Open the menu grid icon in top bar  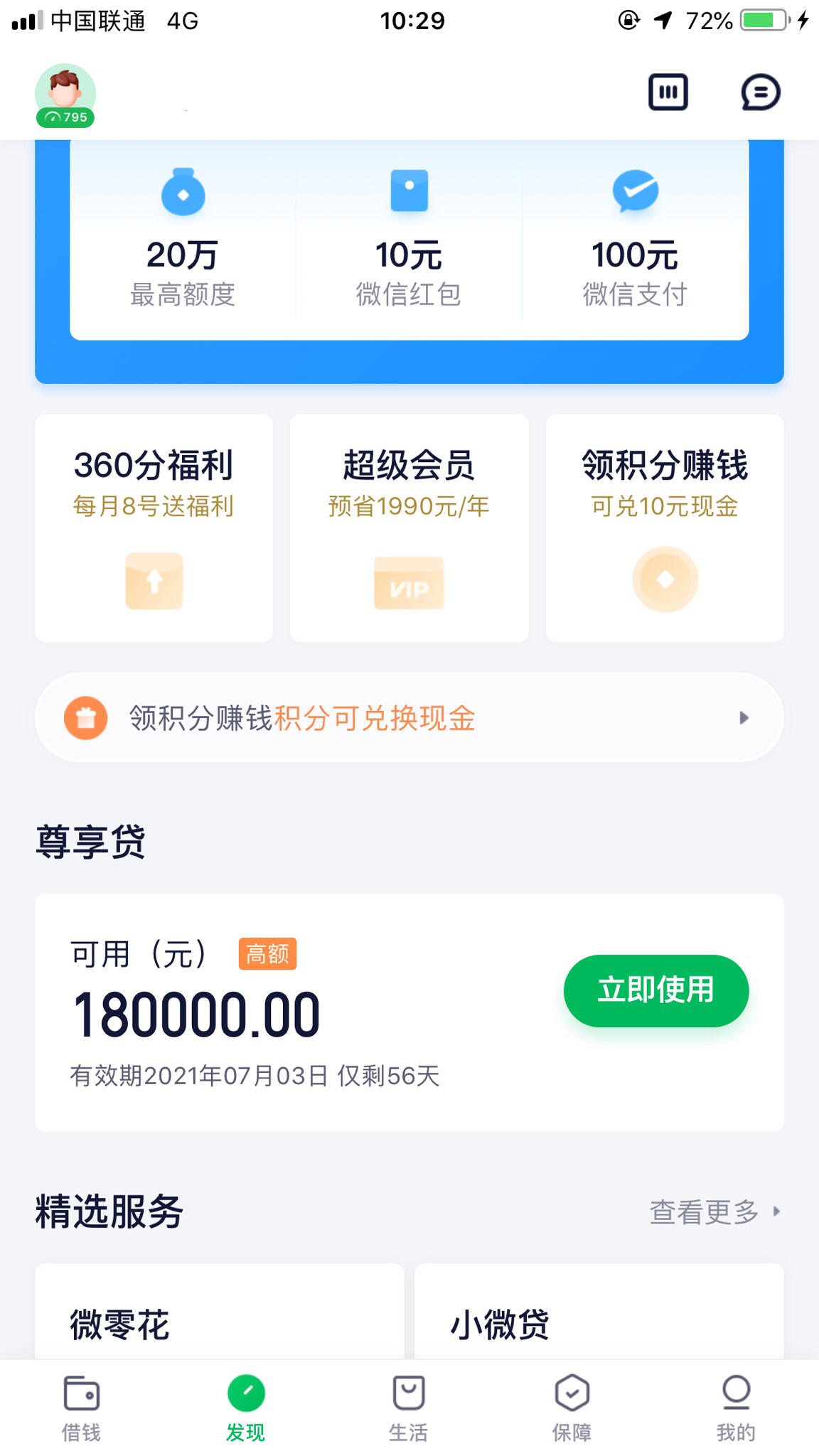tap(667, 92)
